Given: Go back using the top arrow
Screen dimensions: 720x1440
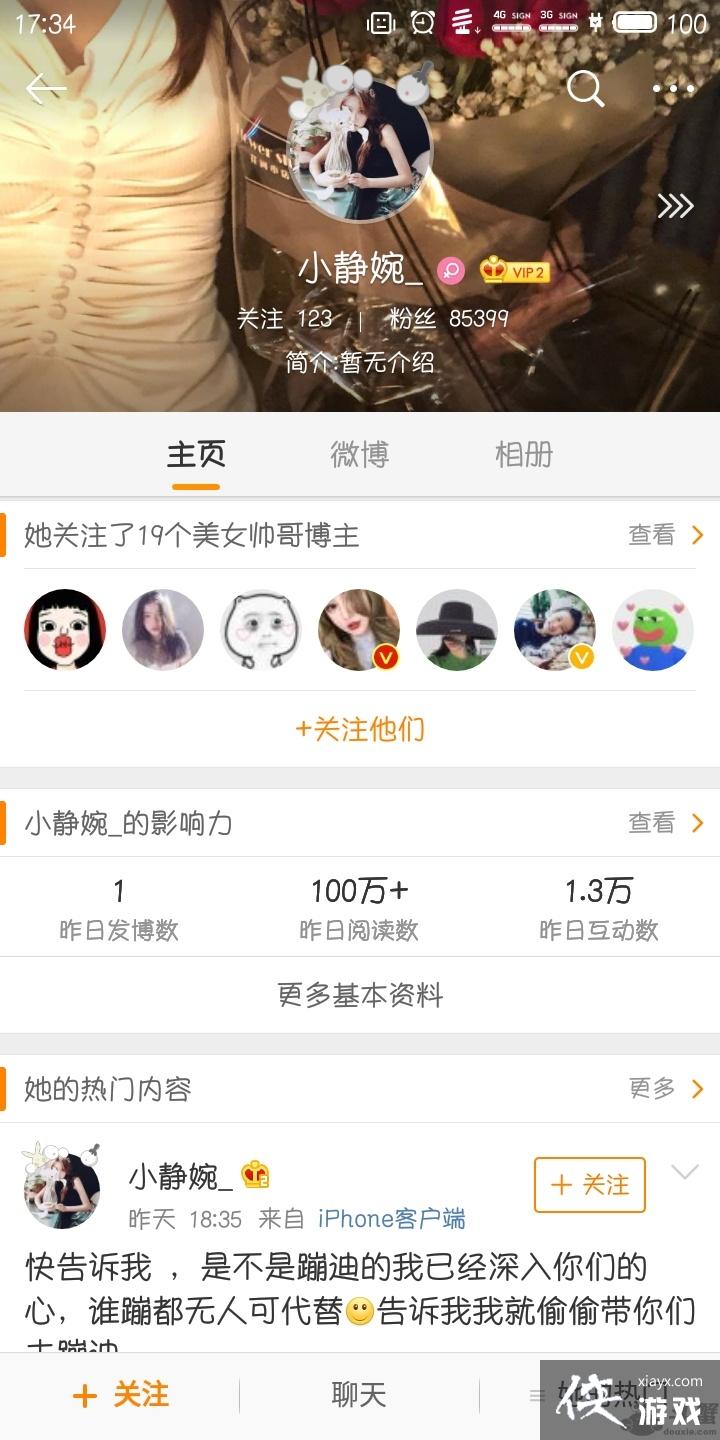Looking at the screenshot, I should pos(45,89).
